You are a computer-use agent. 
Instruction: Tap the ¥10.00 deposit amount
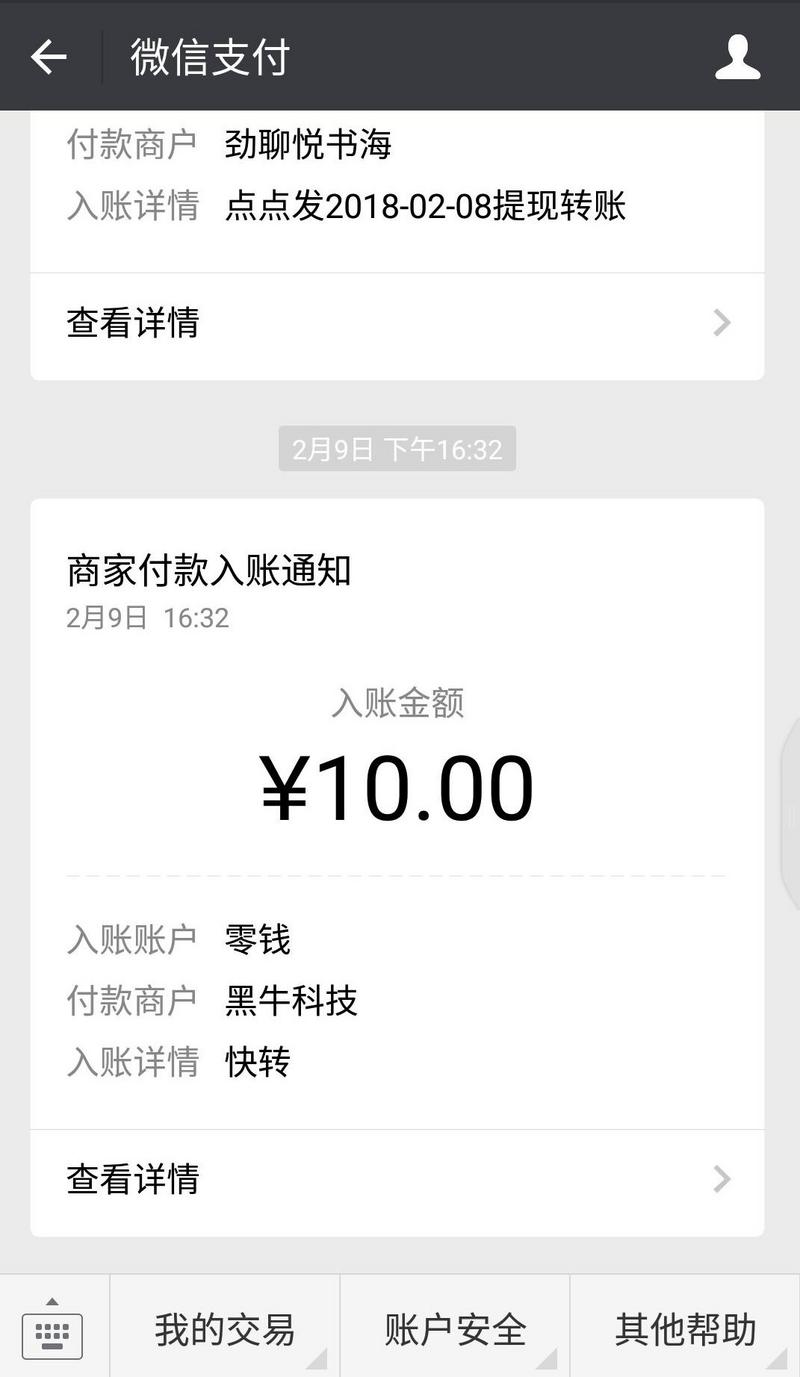click(398, 786)
